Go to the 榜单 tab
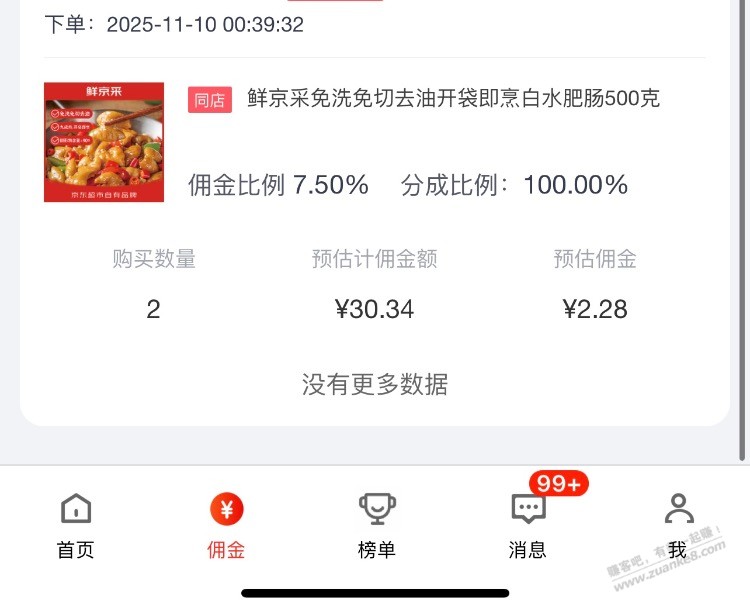This screenshot has width=750, height=611. coord(377,524)
